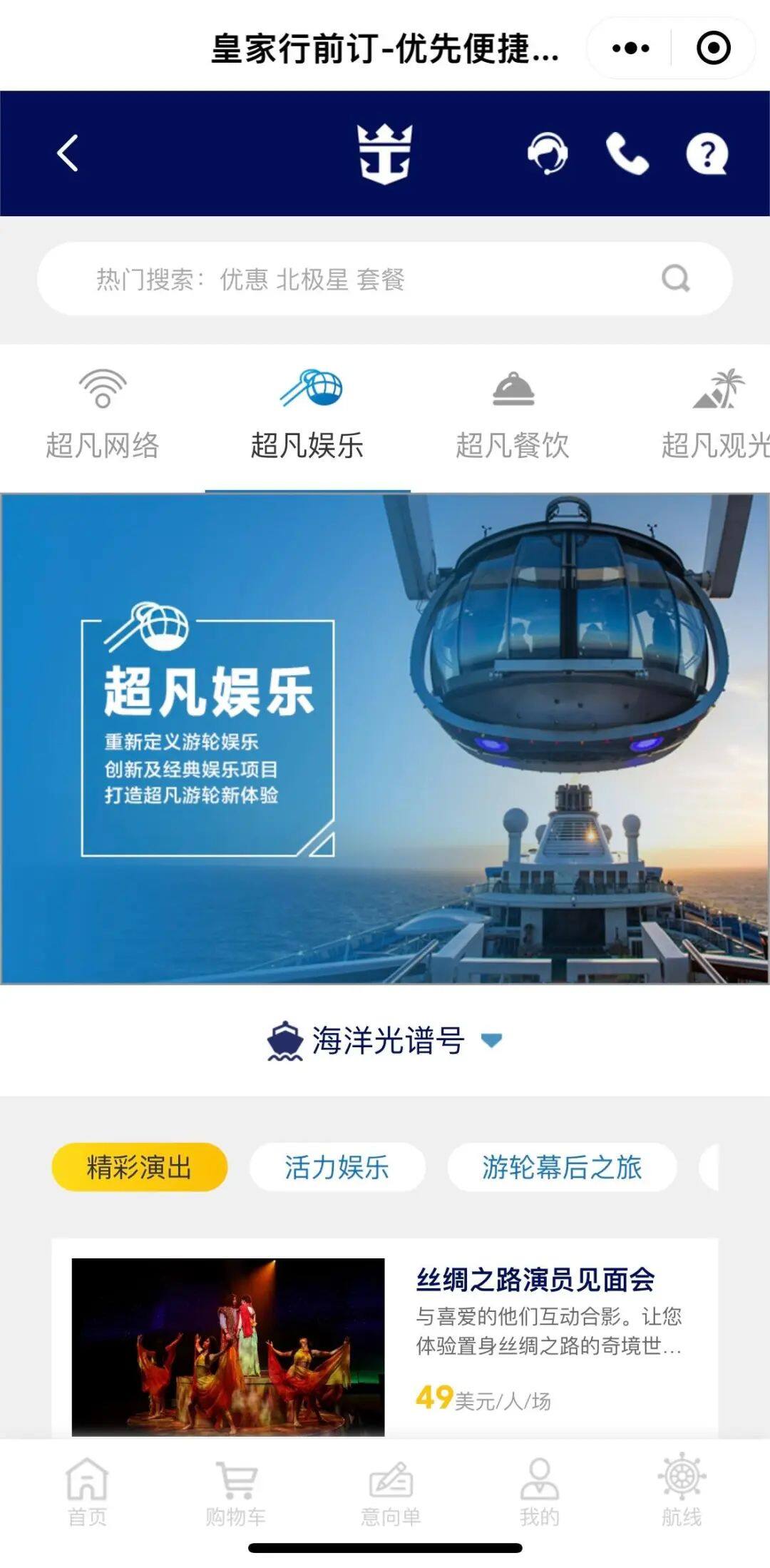The height and width of the screenshot is (1568, 770).
Task: Tap the search box with hot searches
Action: [385, 279]
